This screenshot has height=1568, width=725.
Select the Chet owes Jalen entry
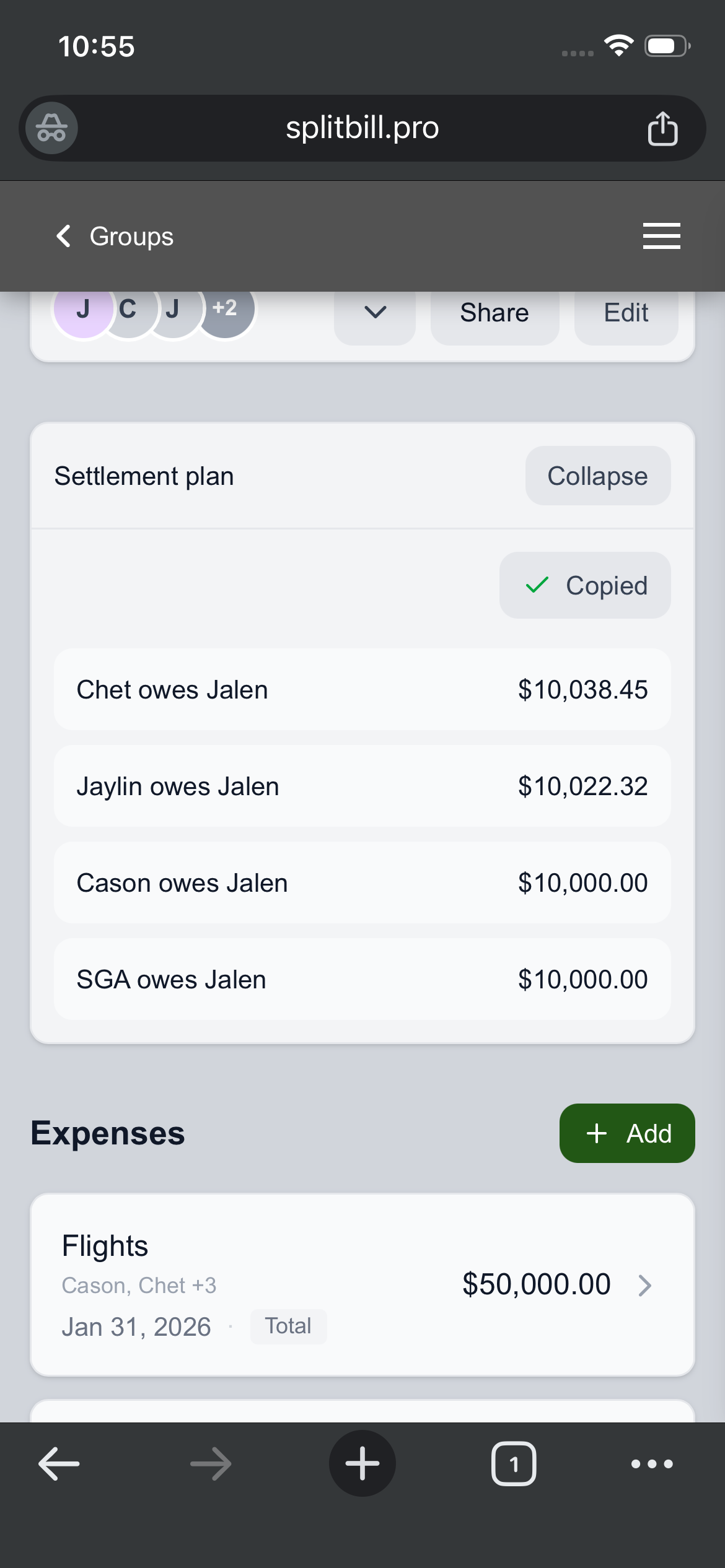[362, 689]
